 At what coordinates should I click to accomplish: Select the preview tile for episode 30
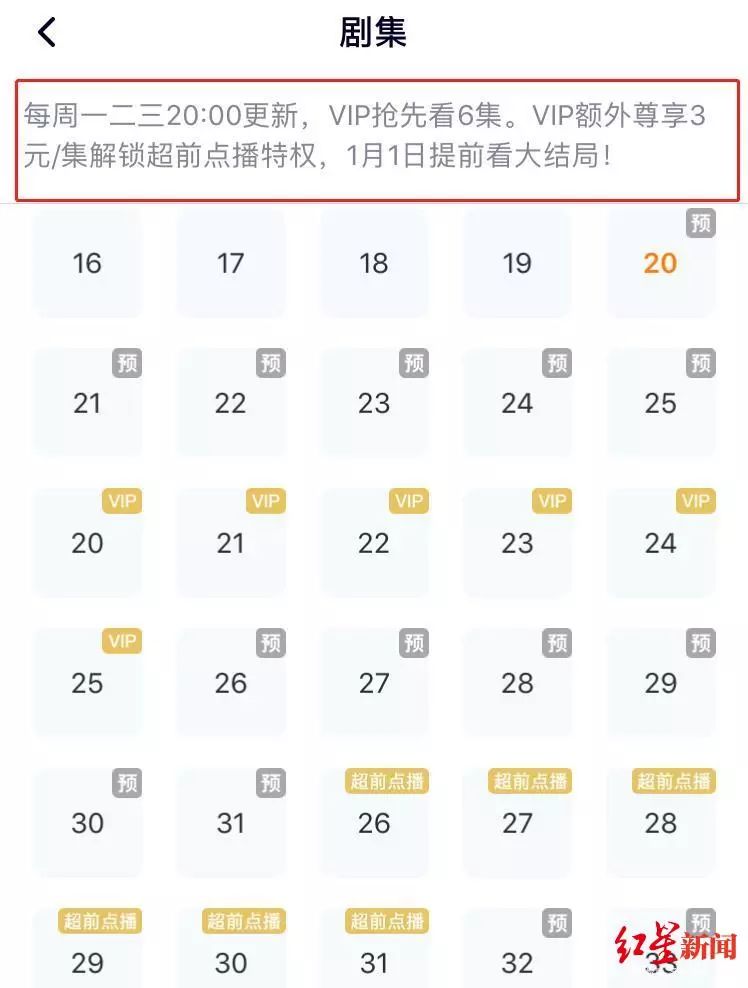(87, 823)
